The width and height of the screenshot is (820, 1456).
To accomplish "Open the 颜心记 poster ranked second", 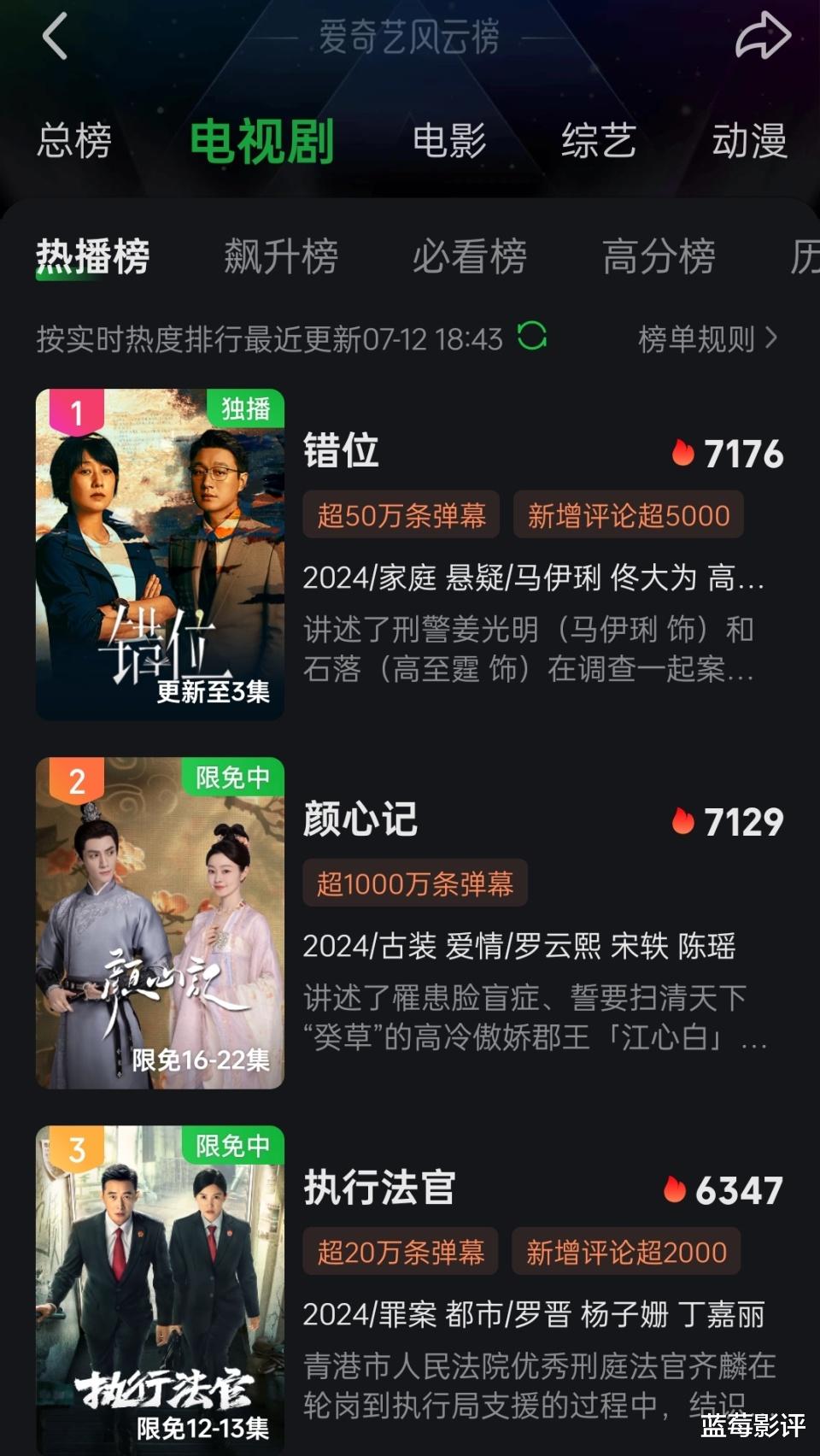I will click(160, 923).
